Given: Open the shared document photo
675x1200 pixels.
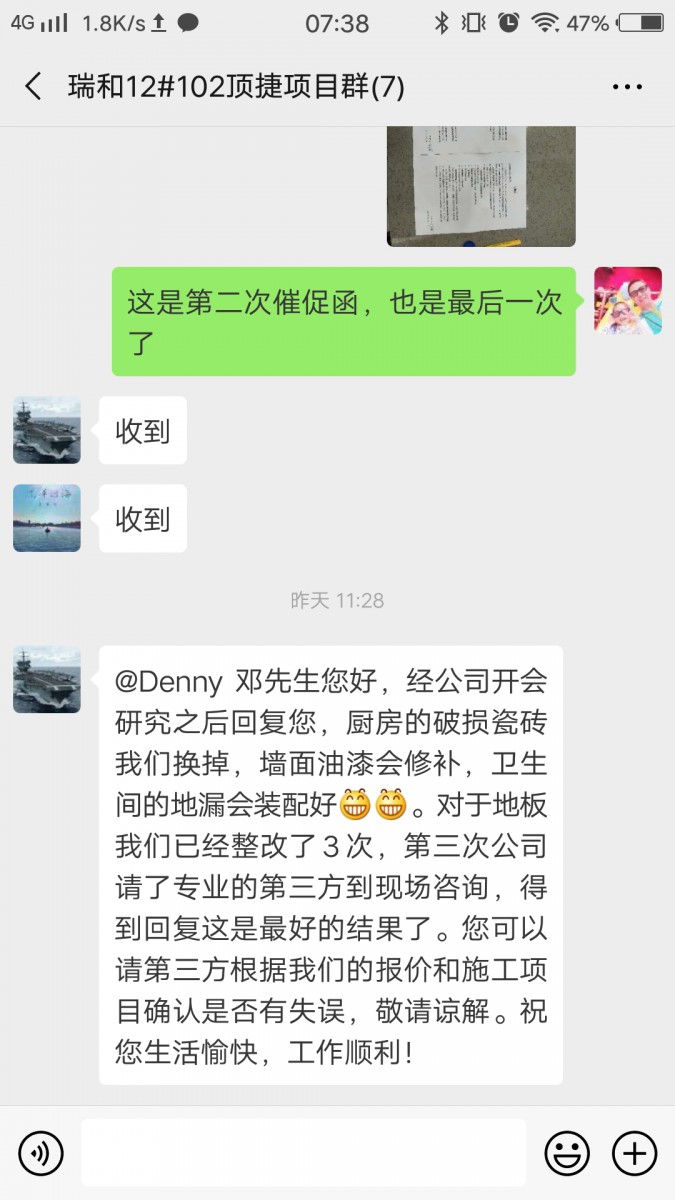Looking at the screenshot, I should (481, 186).
